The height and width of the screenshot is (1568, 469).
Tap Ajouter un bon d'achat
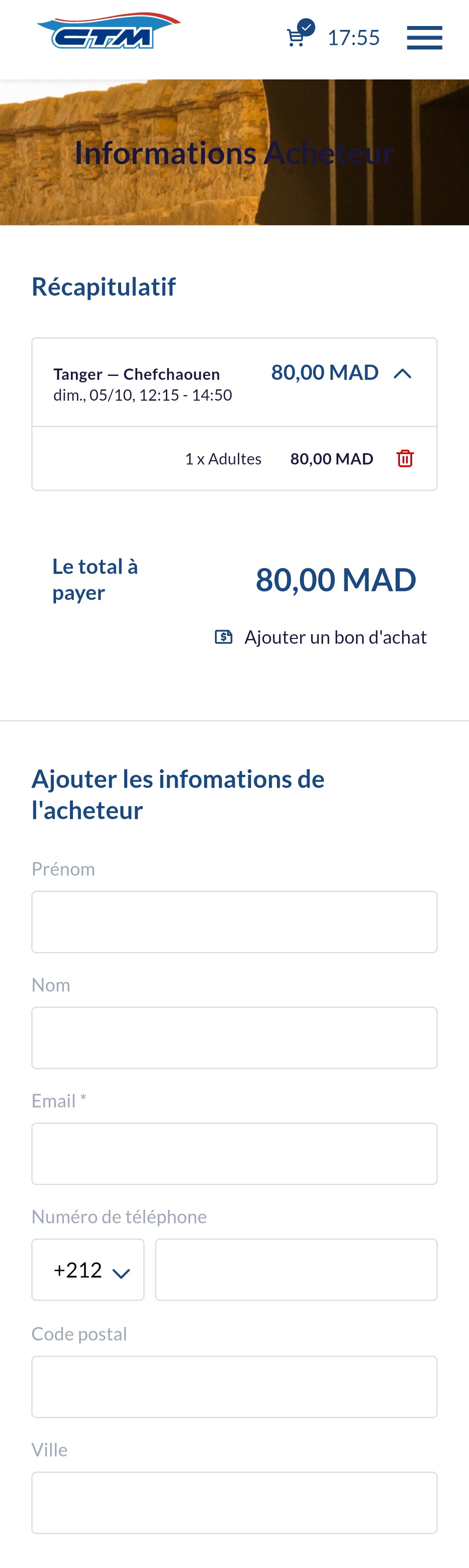click(321, 637)
